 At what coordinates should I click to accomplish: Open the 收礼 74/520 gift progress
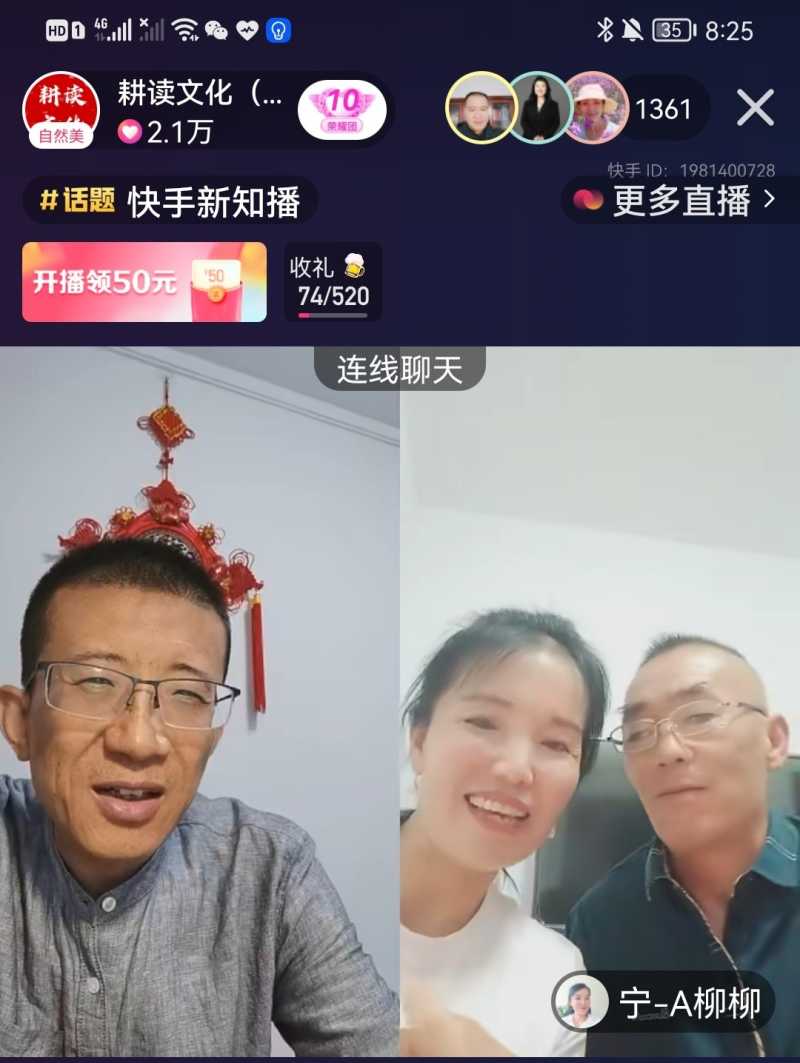[x=333, y=282]
